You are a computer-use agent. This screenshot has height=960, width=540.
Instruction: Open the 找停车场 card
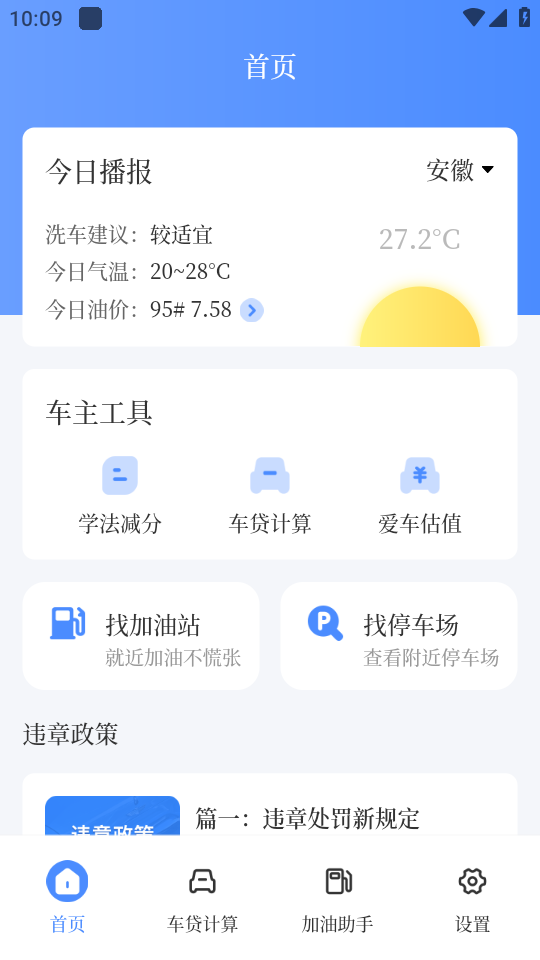pos(399,636)
